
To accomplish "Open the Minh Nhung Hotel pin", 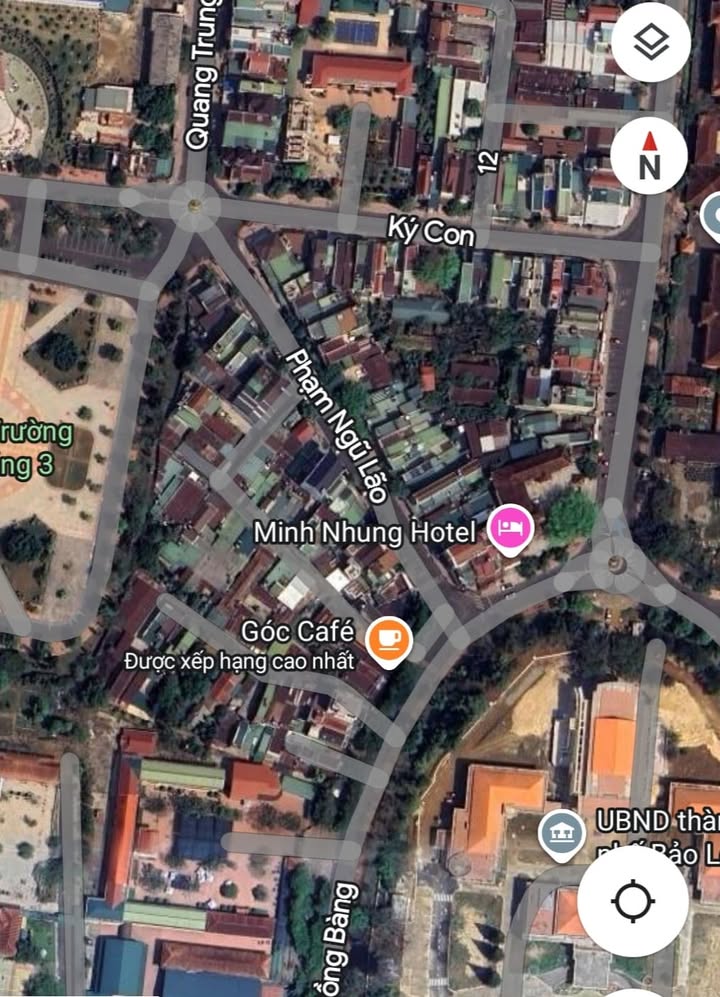I will [x=509, y=529].
